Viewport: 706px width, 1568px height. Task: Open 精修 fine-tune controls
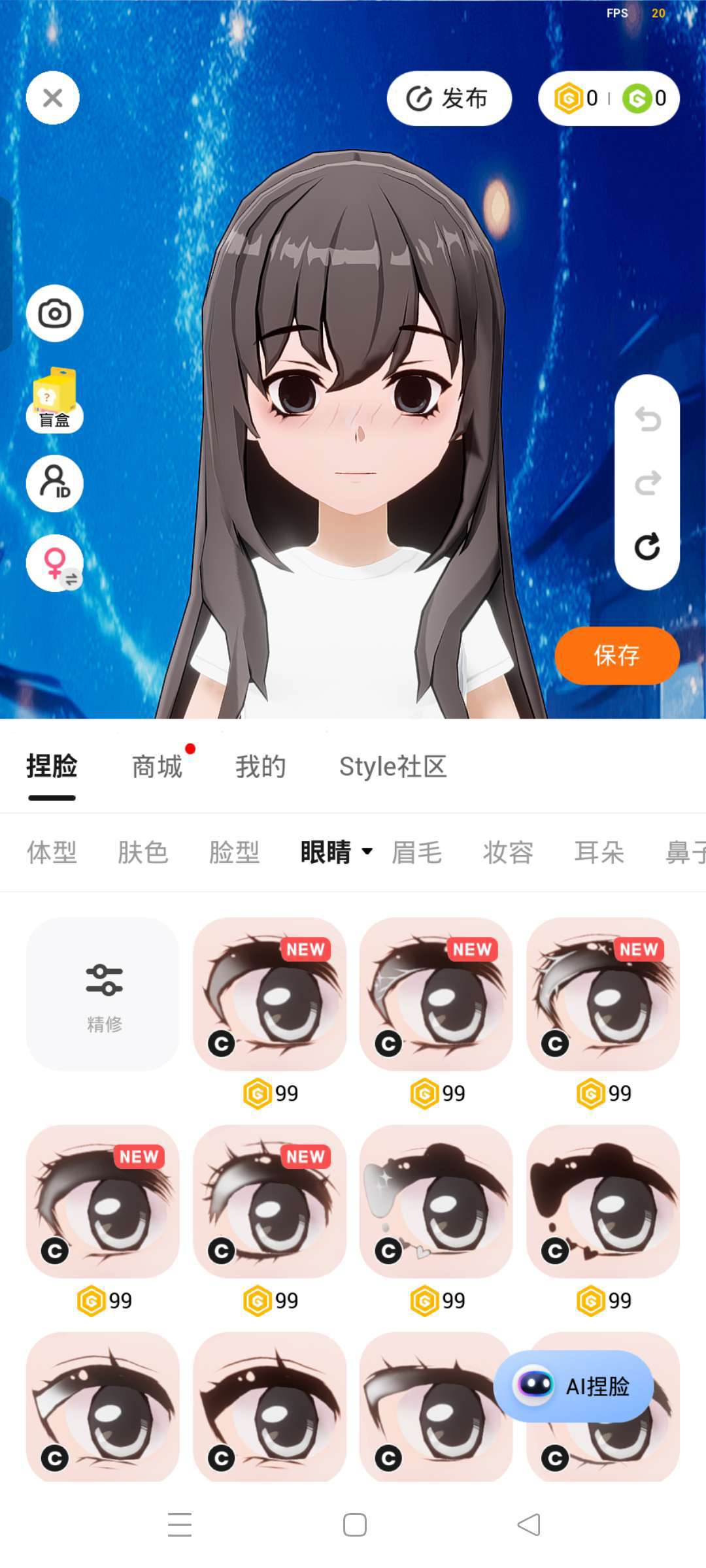click(103, 994)
